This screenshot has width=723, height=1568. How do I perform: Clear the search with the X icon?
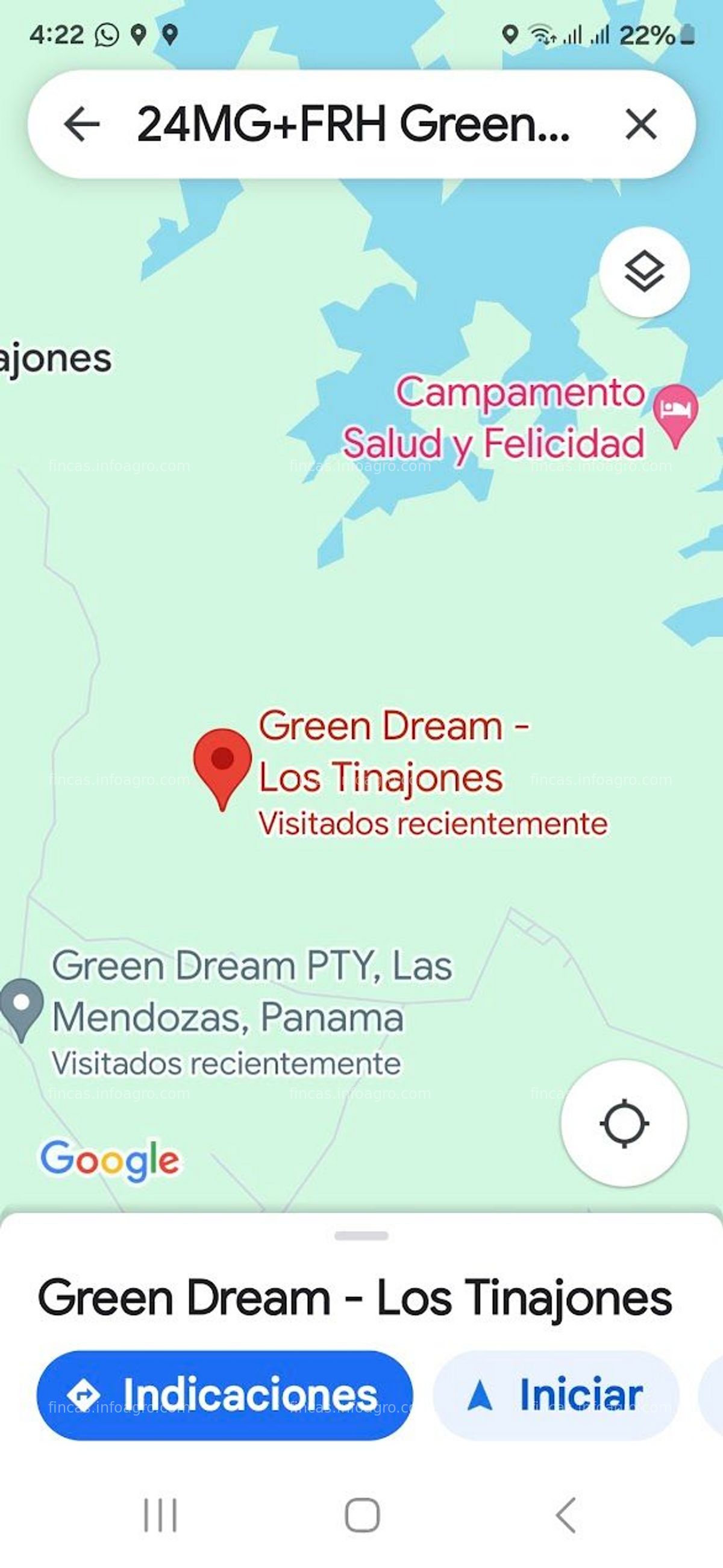[x=641, y=124]
